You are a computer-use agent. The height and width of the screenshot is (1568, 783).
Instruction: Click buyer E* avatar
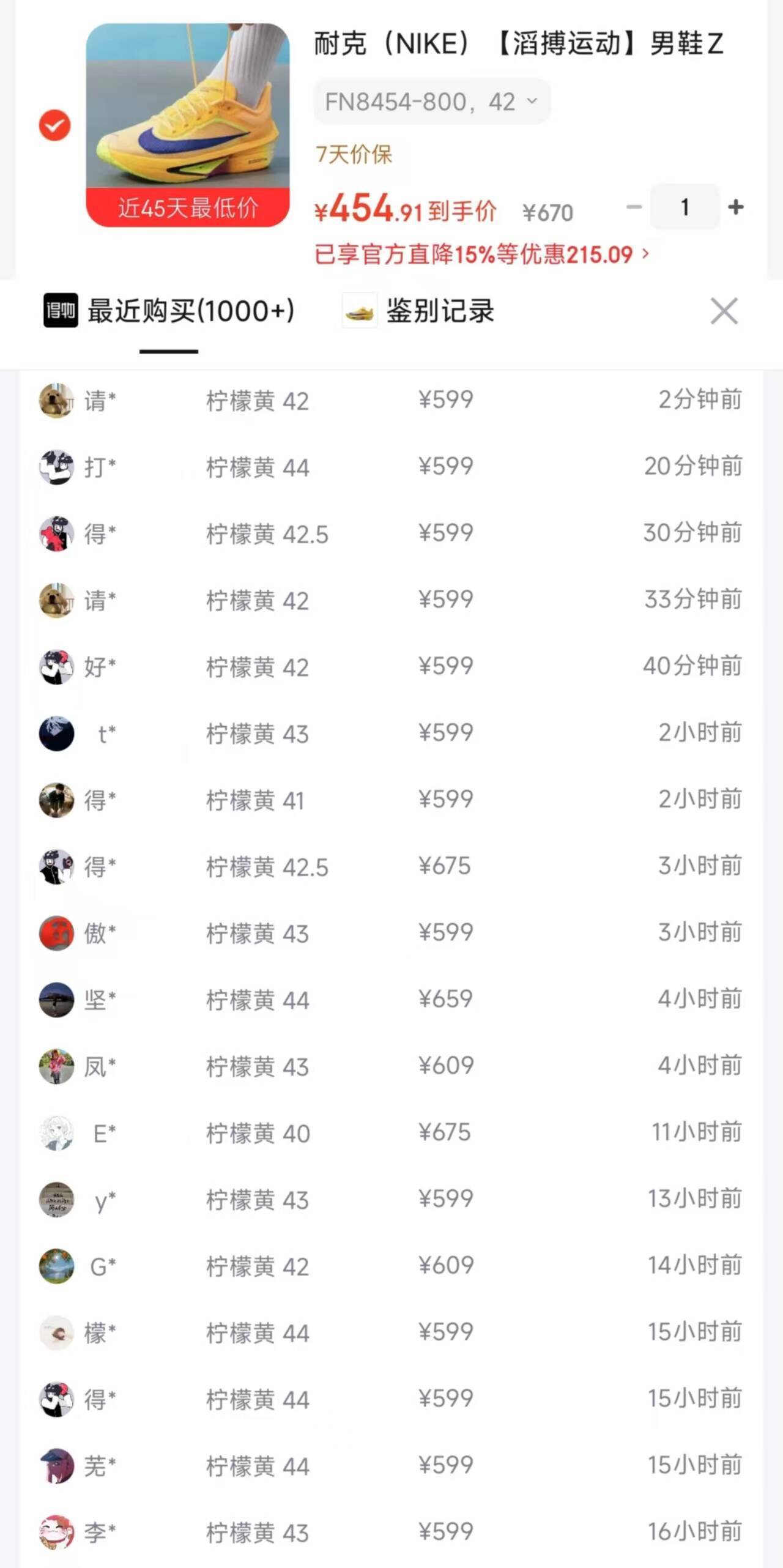click(x=56, y=1132)
